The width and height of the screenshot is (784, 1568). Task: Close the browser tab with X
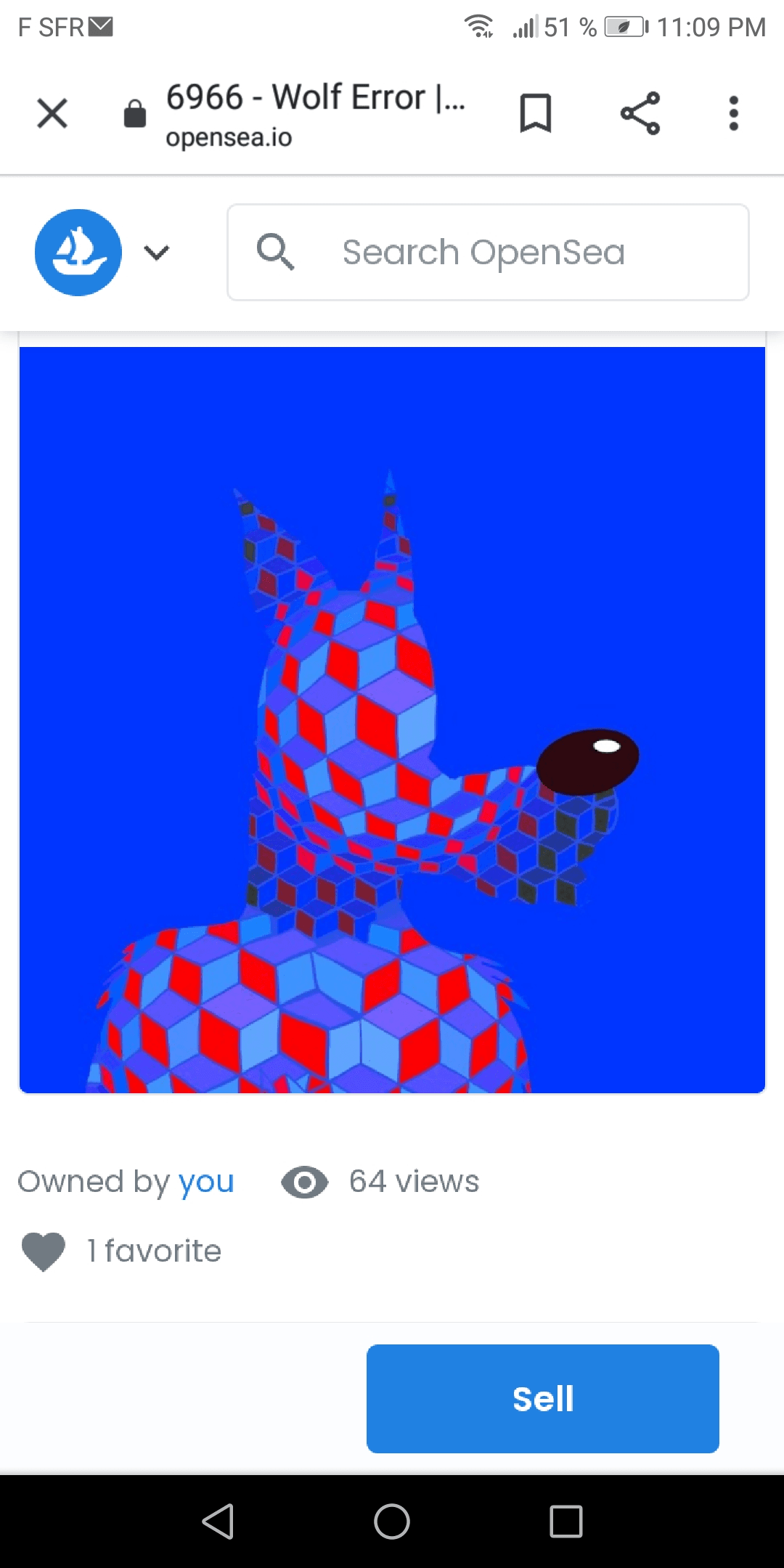click(x=52, y=113)
